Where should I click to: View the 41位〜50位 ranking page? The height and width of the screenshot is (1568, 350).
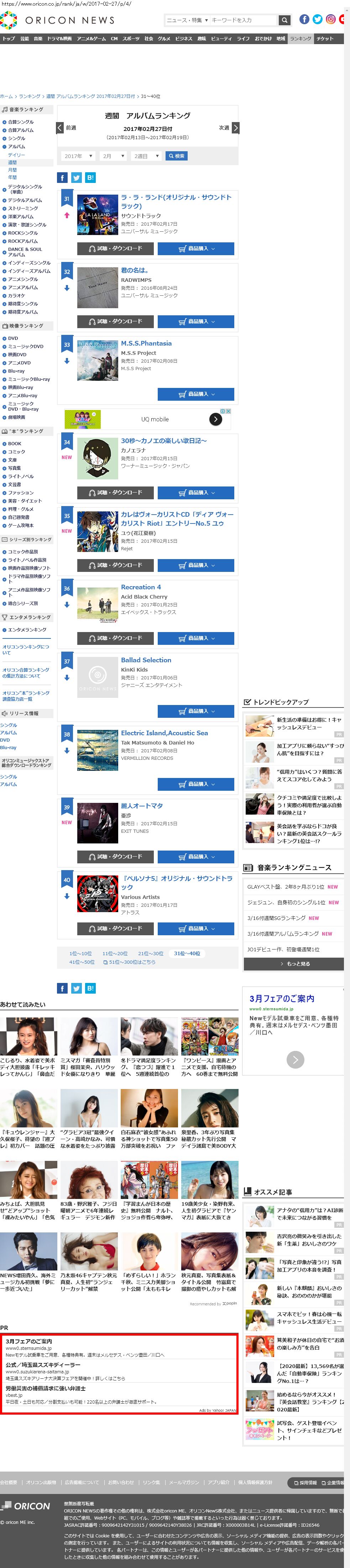tap(82, 962)
